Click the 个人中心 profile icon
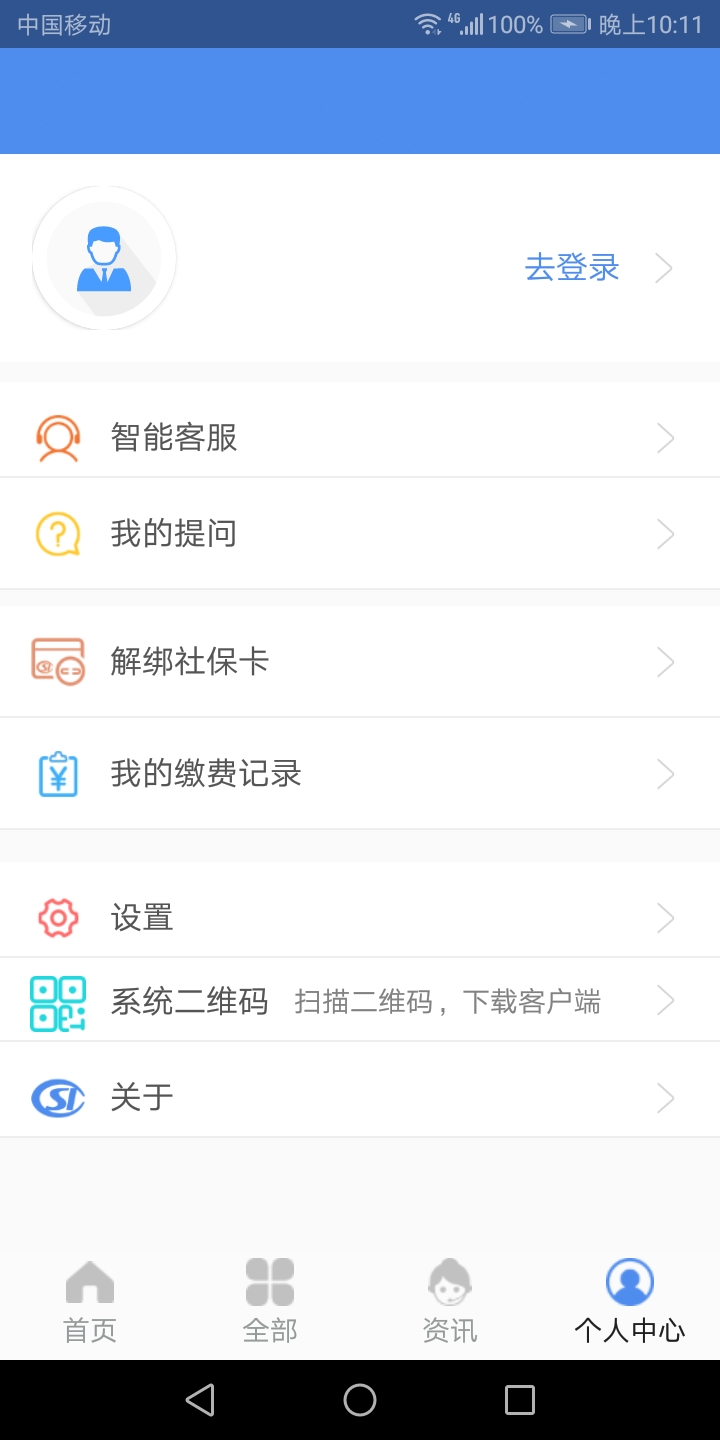 (x=629, y=1281)
